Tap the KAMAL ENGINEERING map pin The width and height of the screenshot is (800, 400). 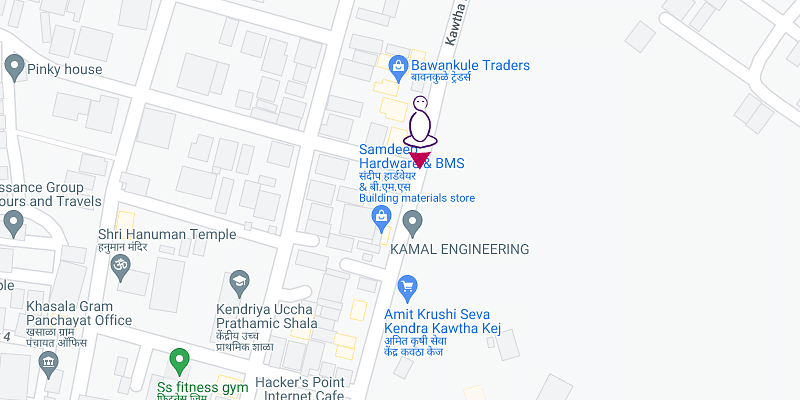[x=413, y=221]
